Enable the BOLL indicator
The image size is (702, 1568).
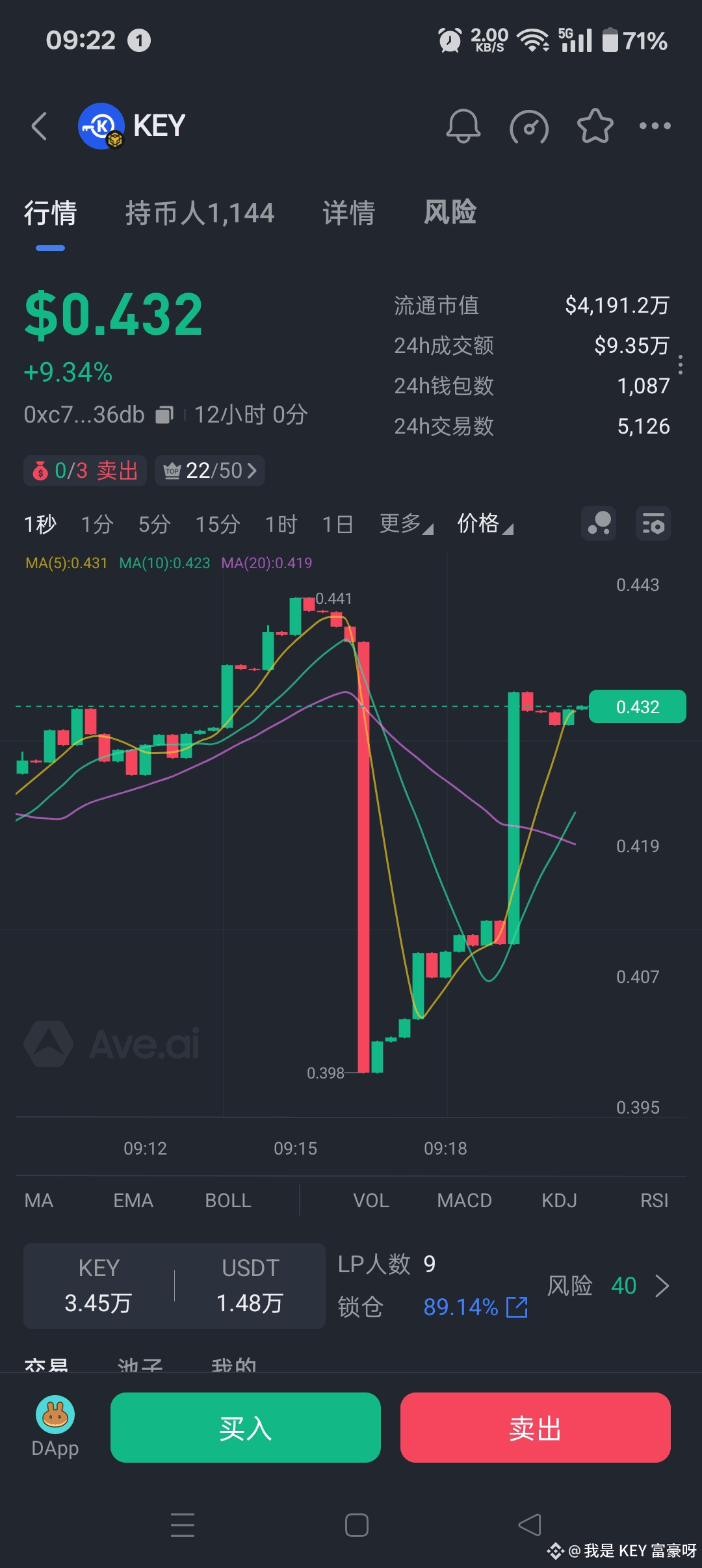click(x=228, y=1201)
